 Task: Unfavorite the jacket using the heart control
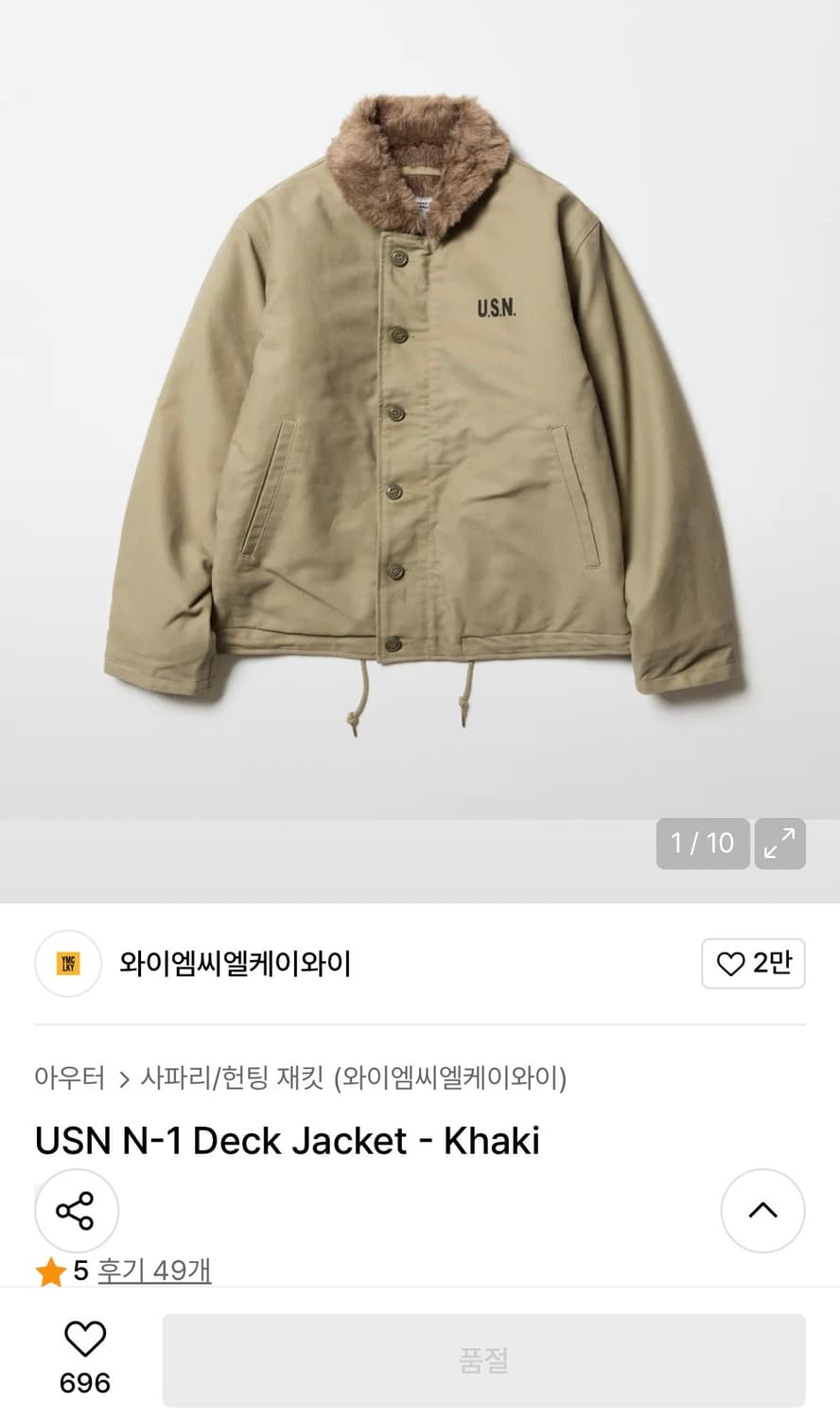coord(84,1338)
